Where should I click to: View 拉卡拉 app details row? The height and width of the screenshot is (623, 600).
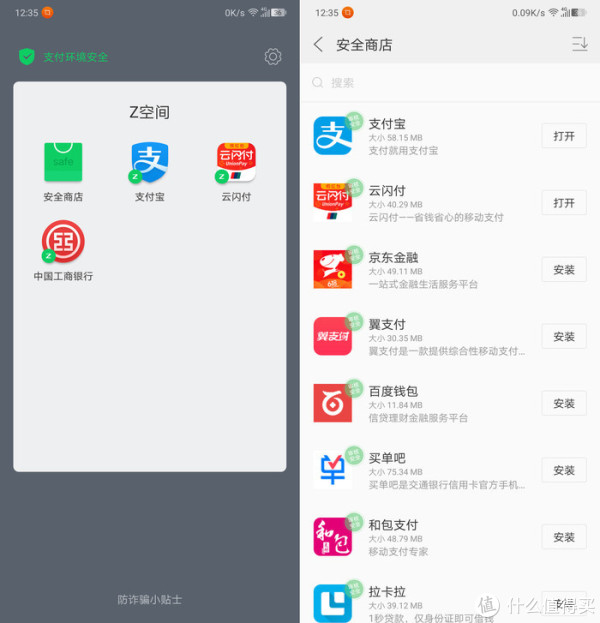click(430, 600)
